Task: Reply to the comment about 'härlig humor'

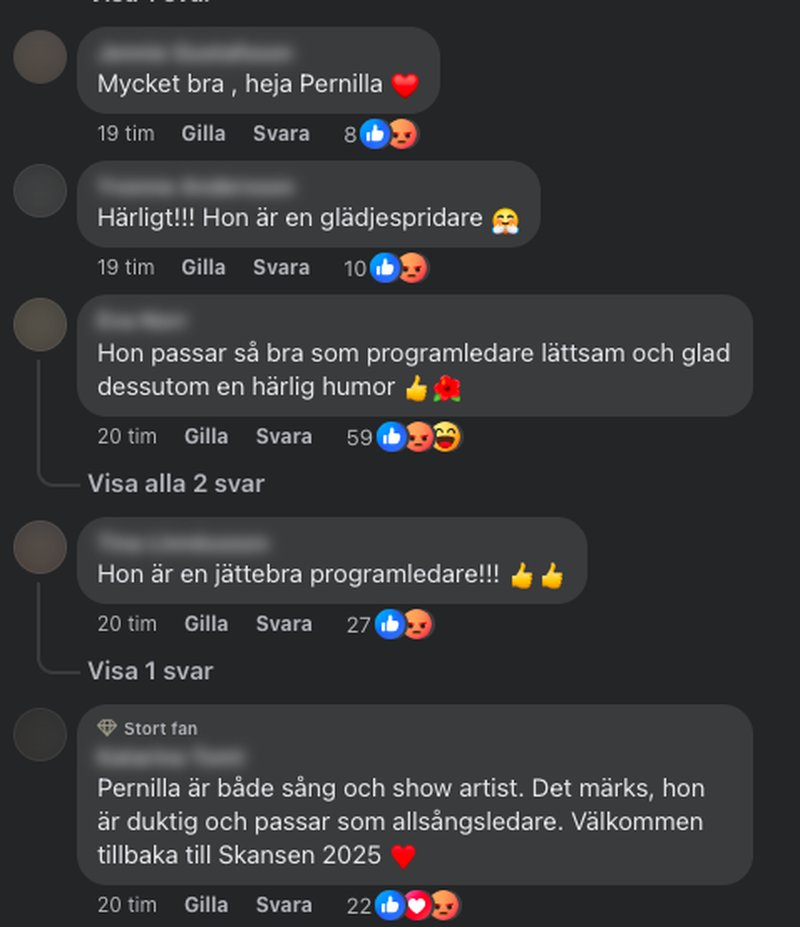Action: 284,436
